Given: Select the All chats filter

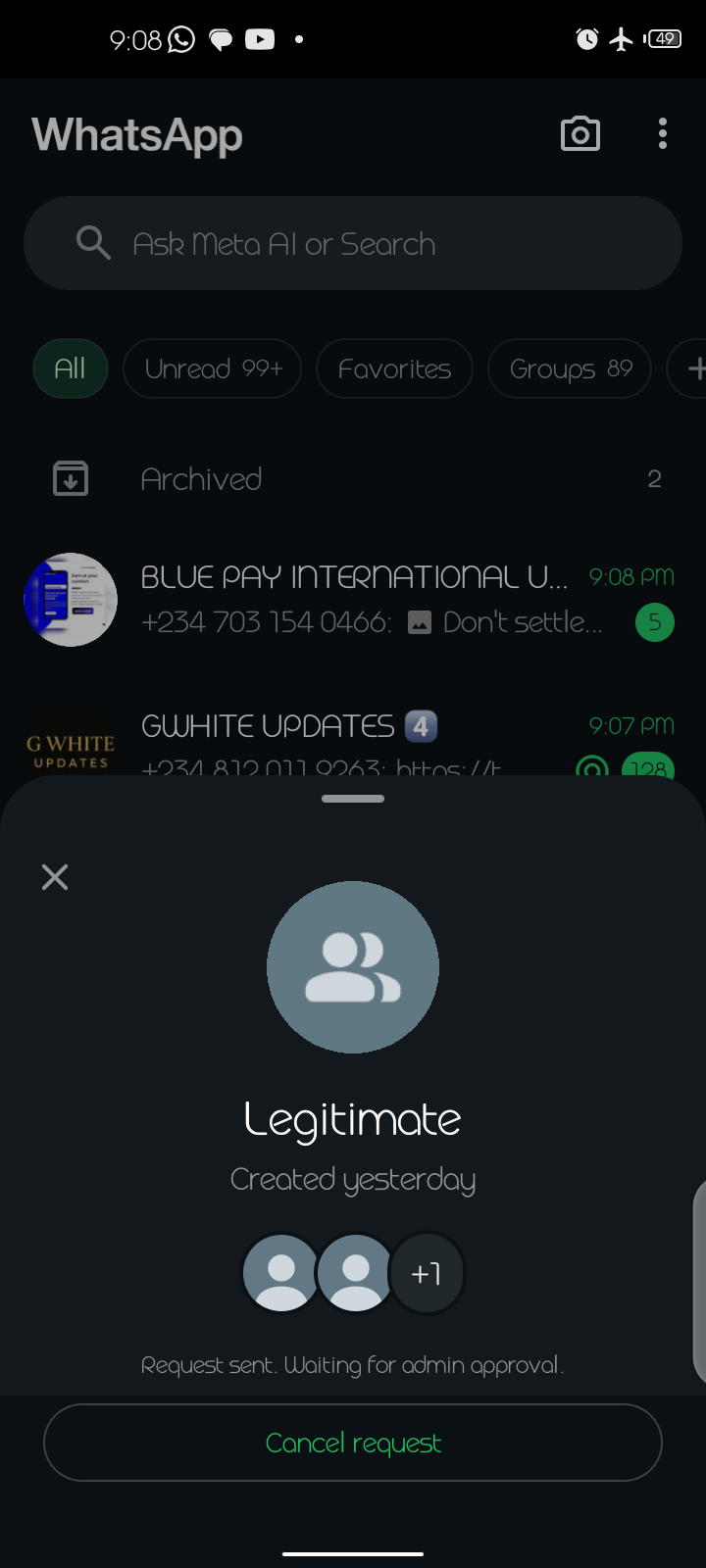Looking at the screenshot, I should tap(70, 368).
